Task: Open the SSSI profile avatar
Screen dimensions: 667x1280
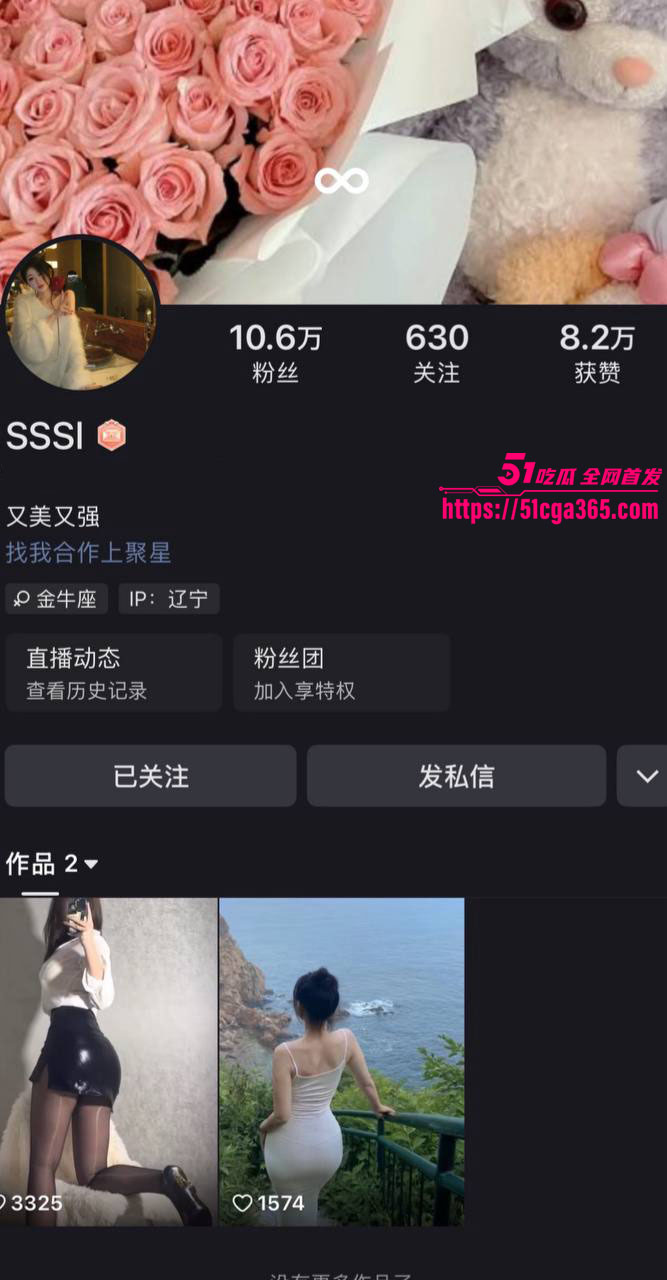Action: [80, 315]
